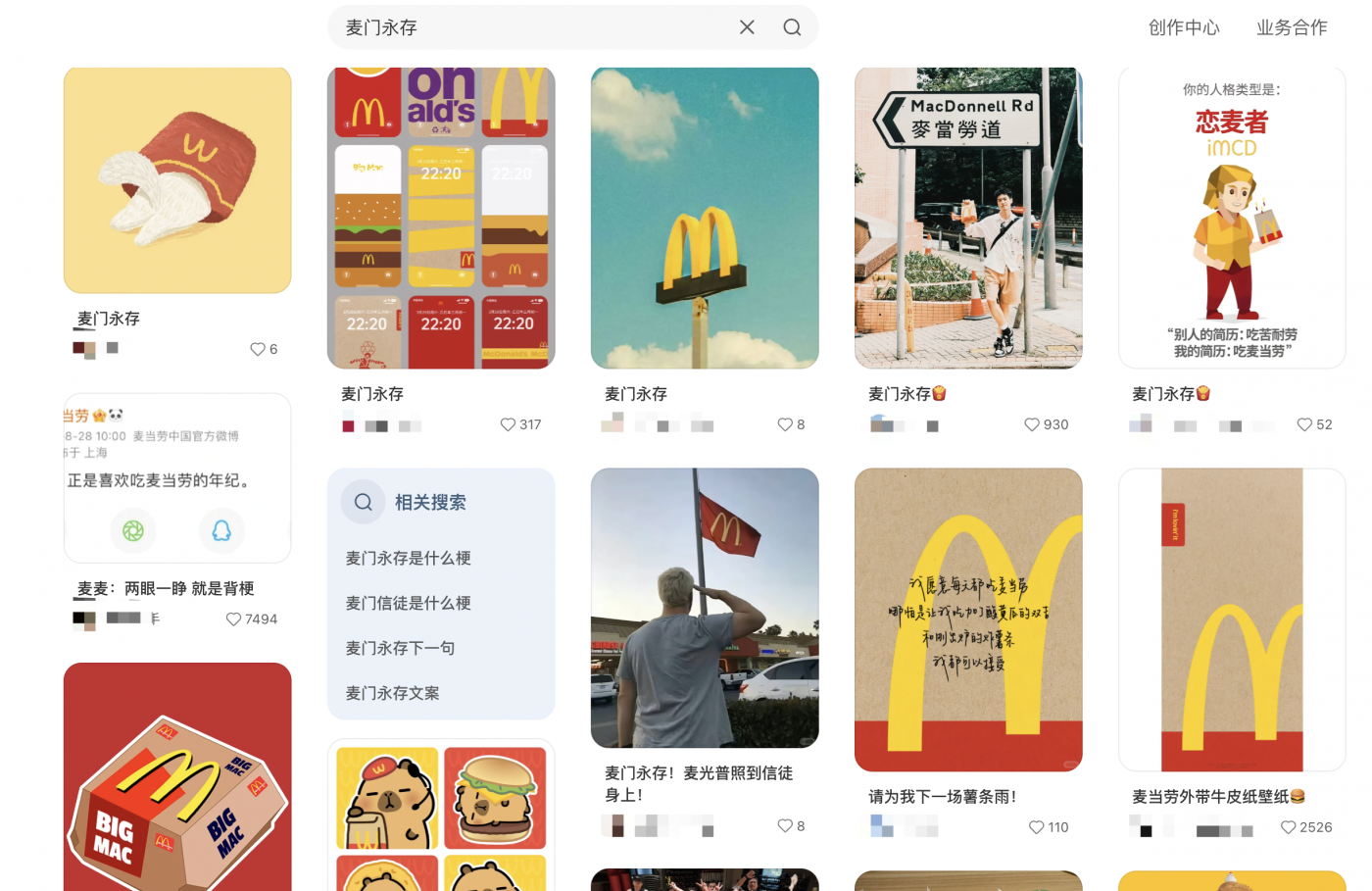Like the post with 930 likes
1372x891 pixels.
click(1032, 424)
